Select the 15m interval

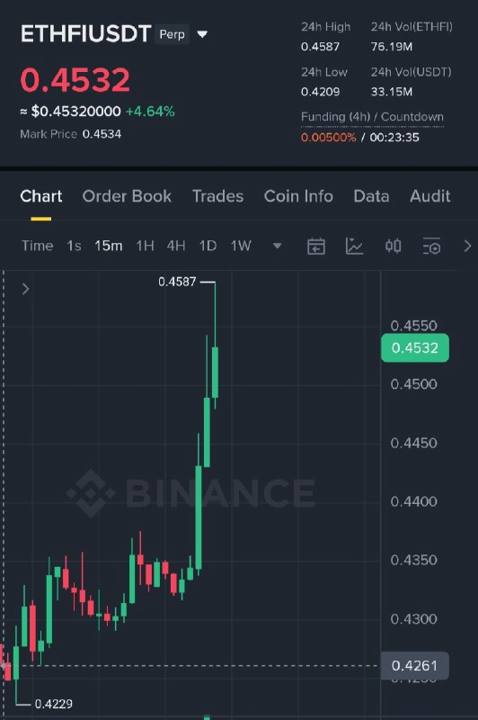pos(108,246)
